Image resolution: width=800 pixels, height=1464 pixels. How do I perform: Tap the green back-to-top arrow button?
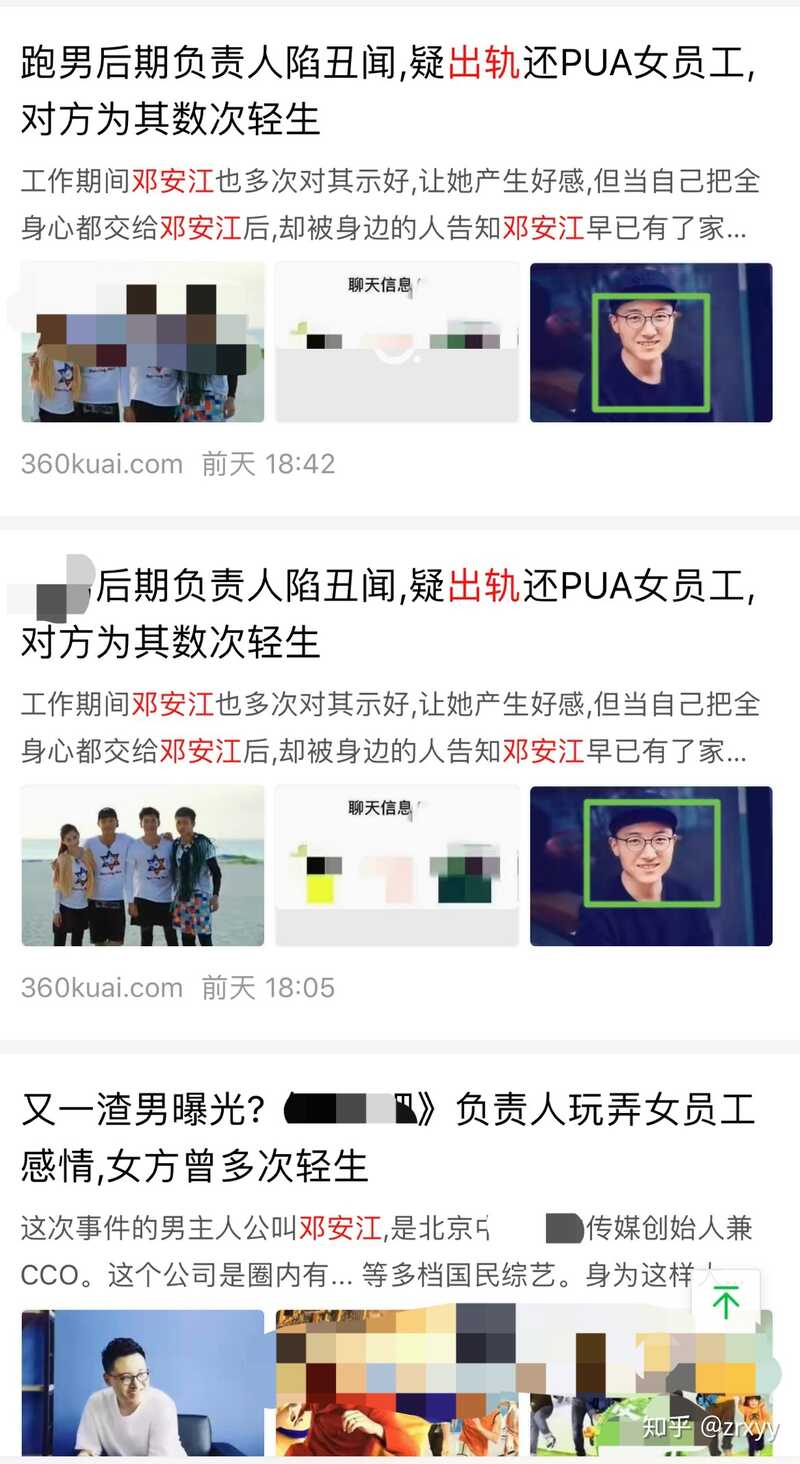tap(725, 1303)
